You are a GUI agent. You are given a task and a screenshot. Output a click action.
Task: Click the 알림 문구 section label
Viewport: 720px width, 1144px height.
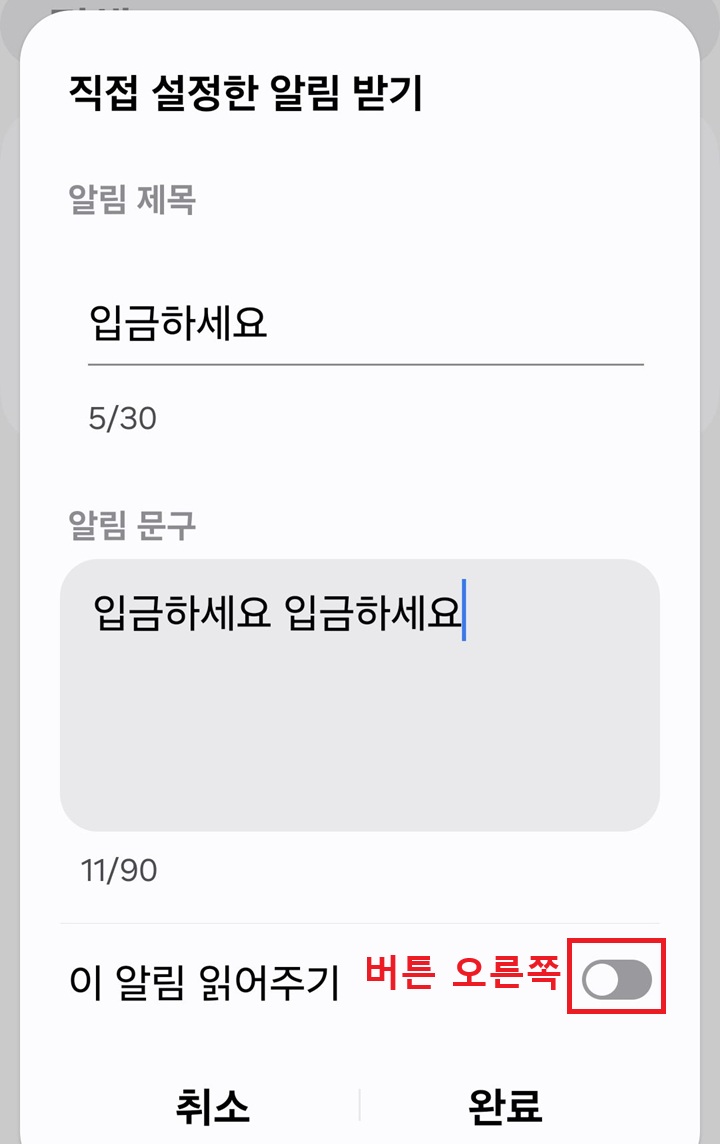(113, 520)
